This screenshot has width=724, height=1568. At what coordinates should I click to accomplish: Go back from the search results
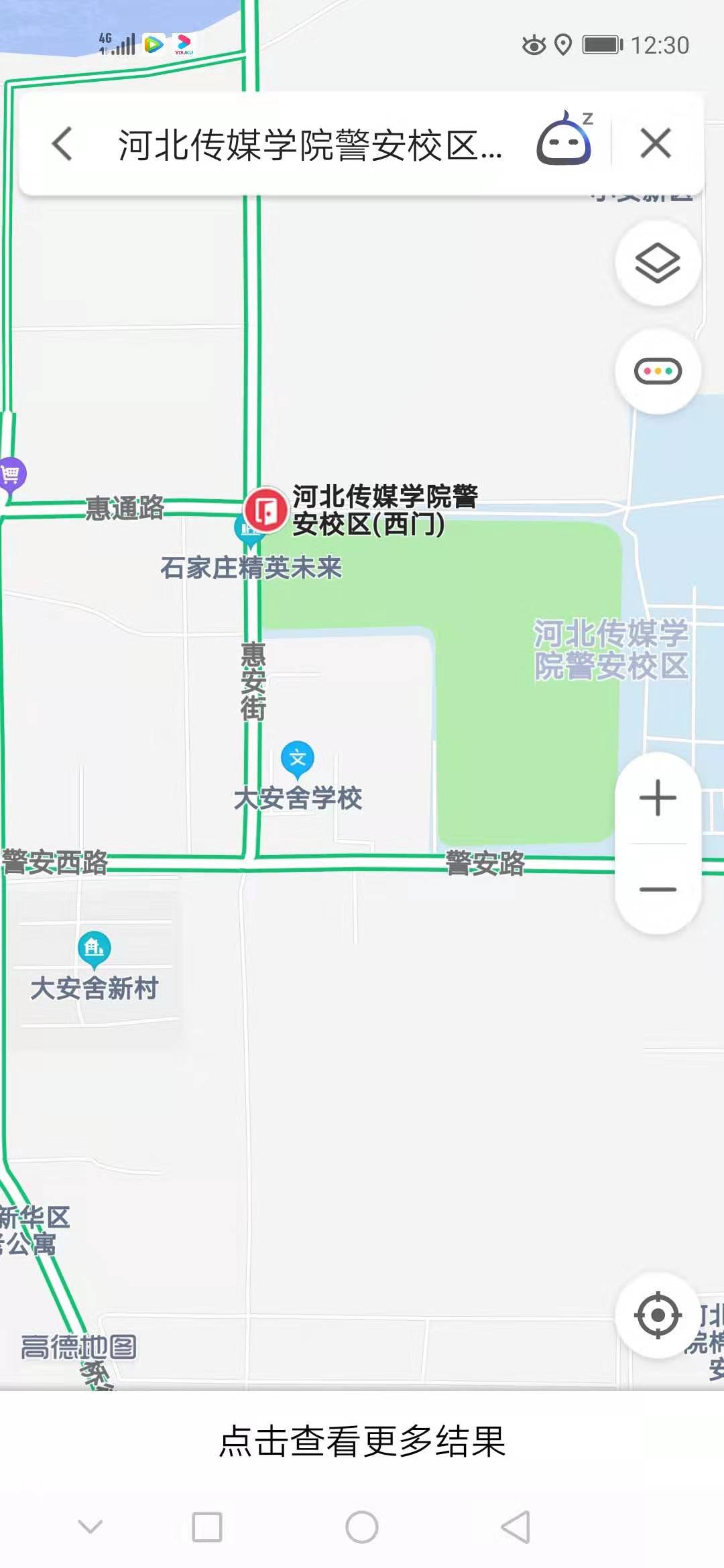62,144
